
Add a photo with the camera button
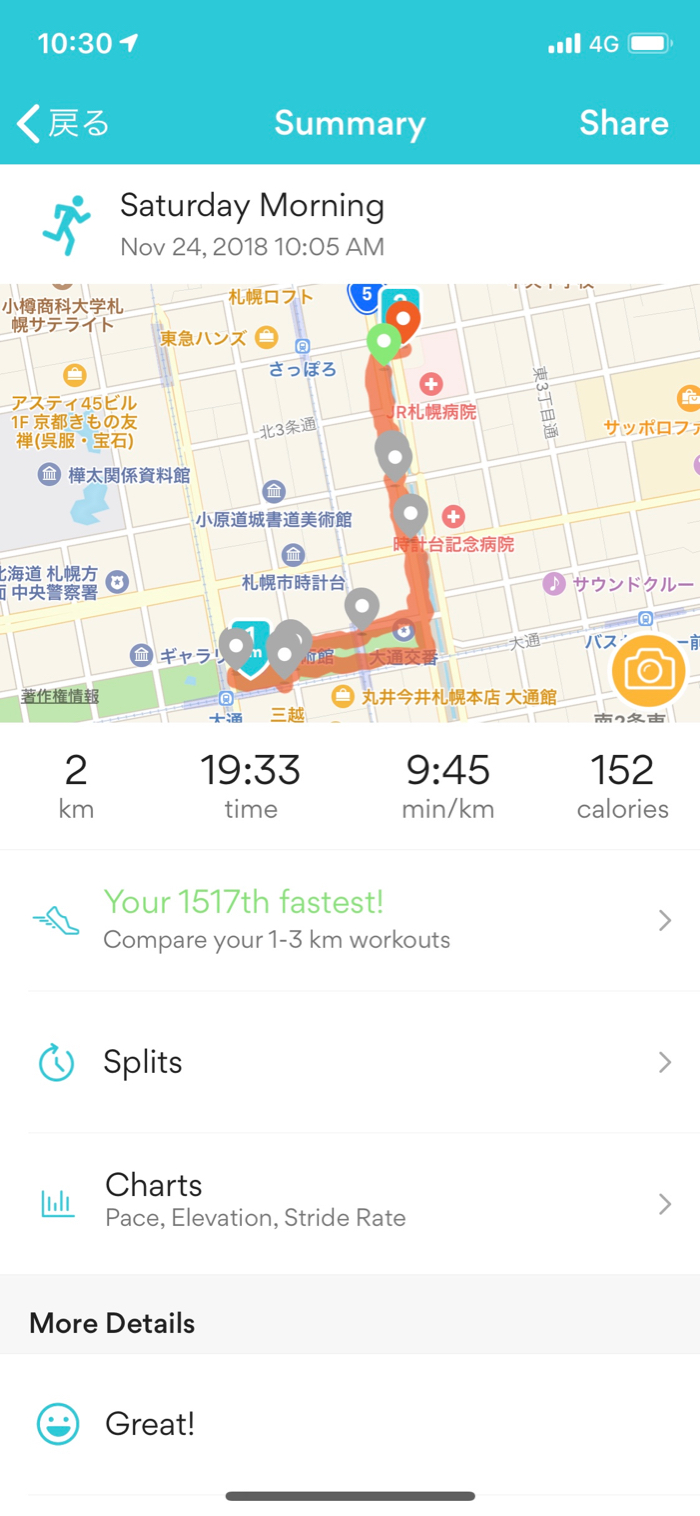tap(649, 670)
